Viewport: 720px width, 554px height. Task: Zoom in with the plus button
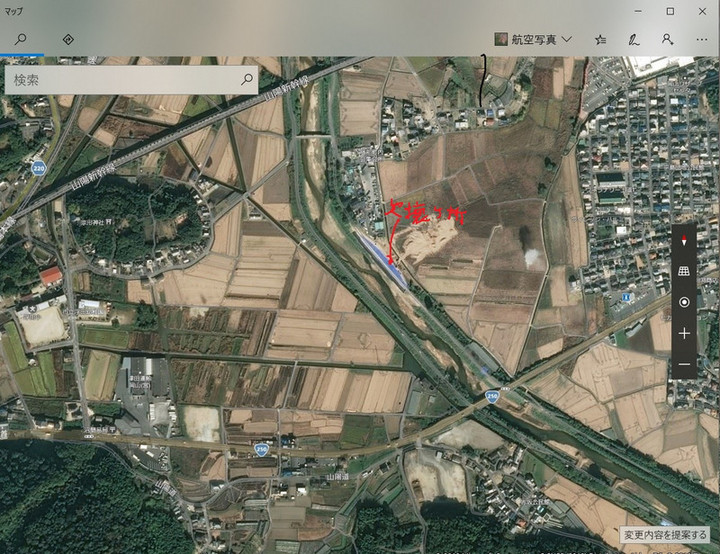684,333
